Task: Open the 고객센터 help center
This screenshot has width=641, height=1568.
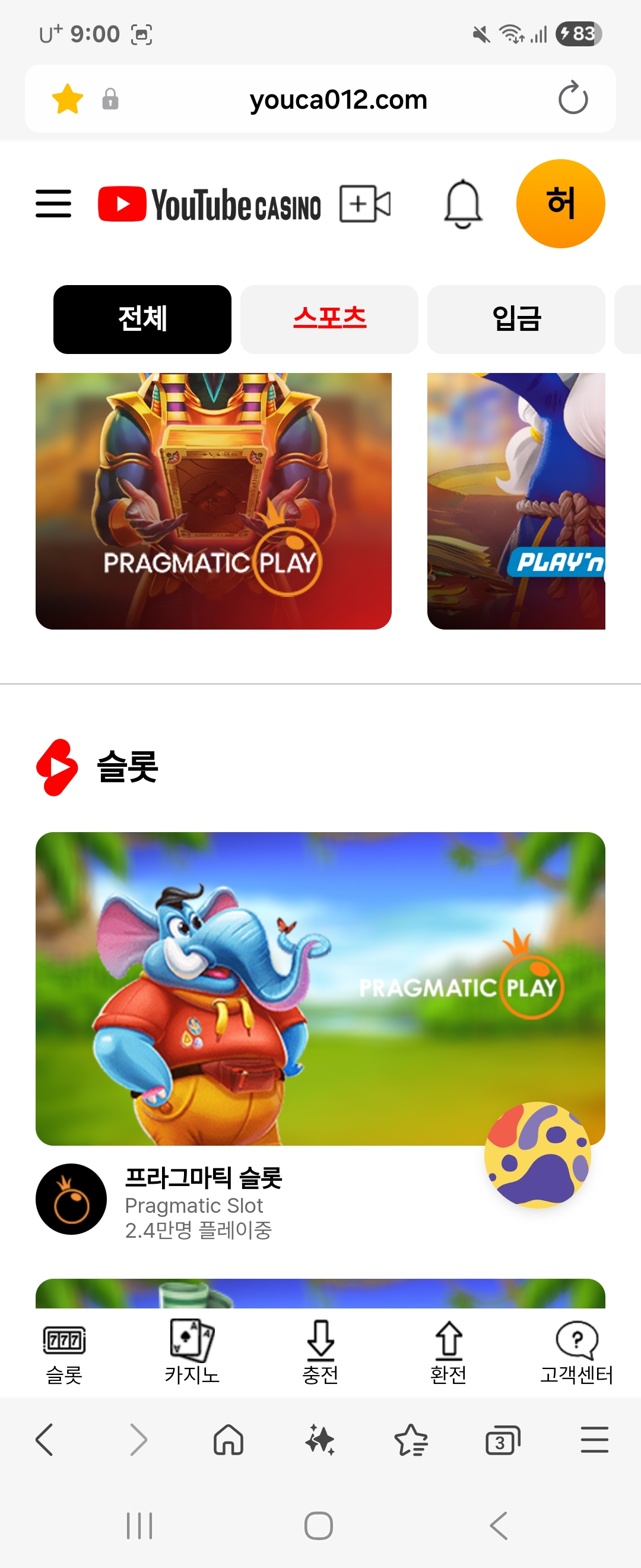Action: click(576, 1351)
